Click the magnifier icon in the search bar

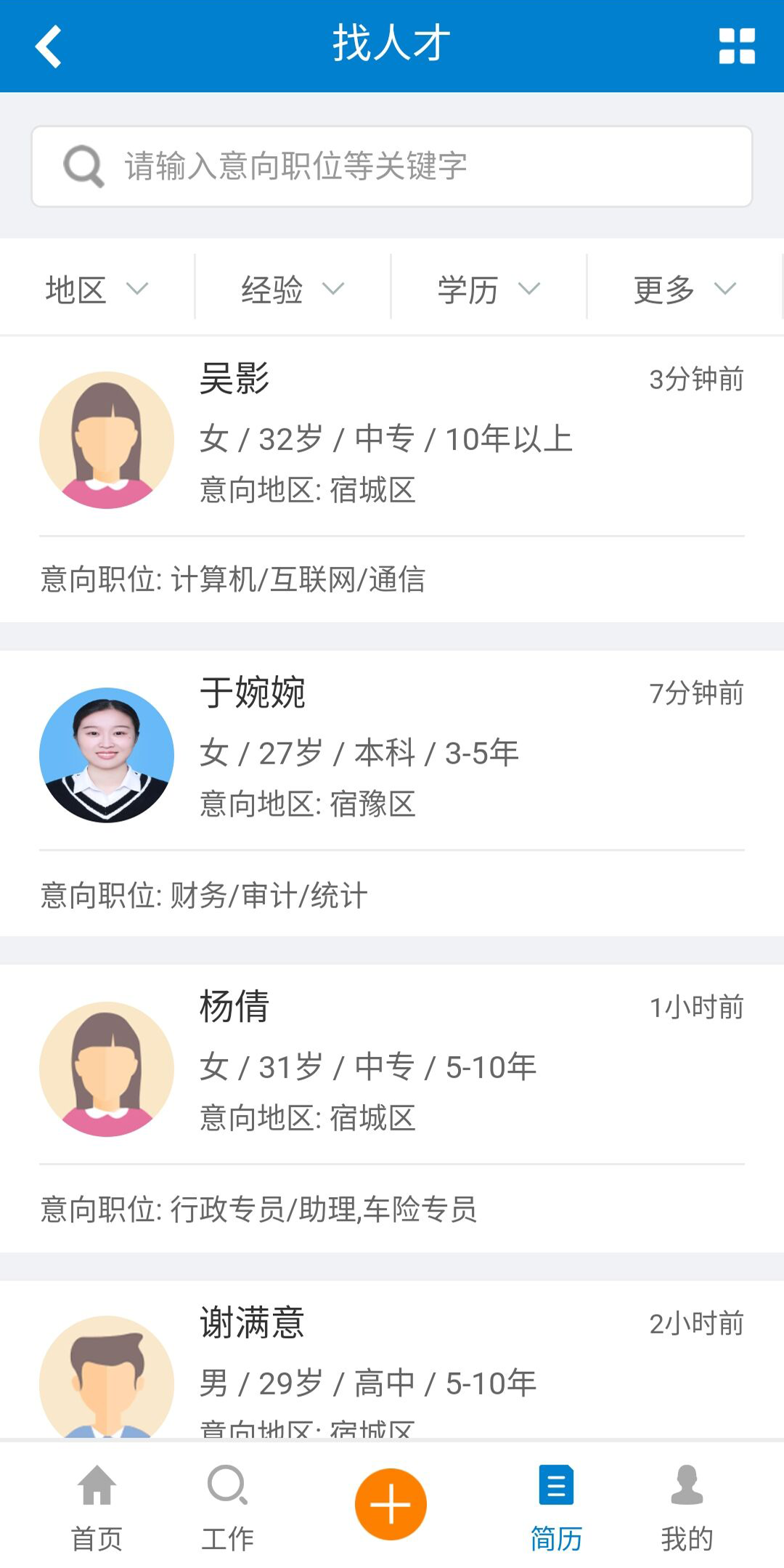click(x=82, y=165)
